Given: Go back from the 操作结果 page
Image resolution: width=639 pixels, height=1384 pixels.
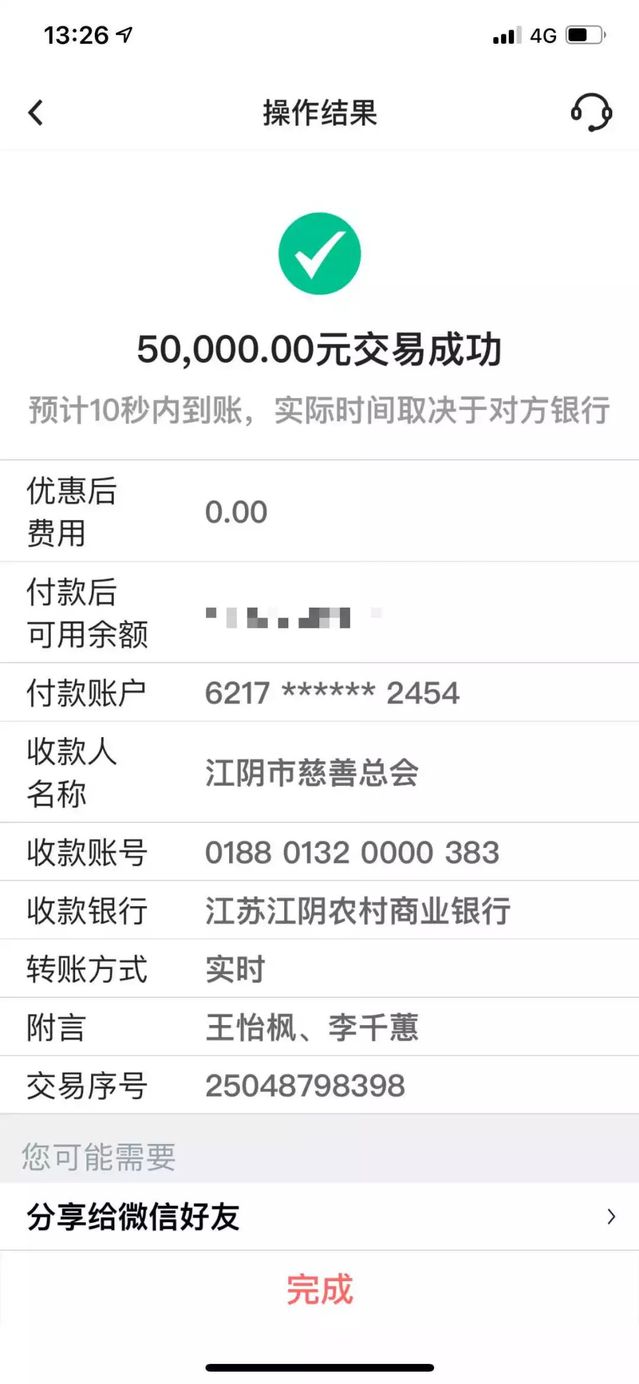Looking at the screenshot, I should [36, 113].
